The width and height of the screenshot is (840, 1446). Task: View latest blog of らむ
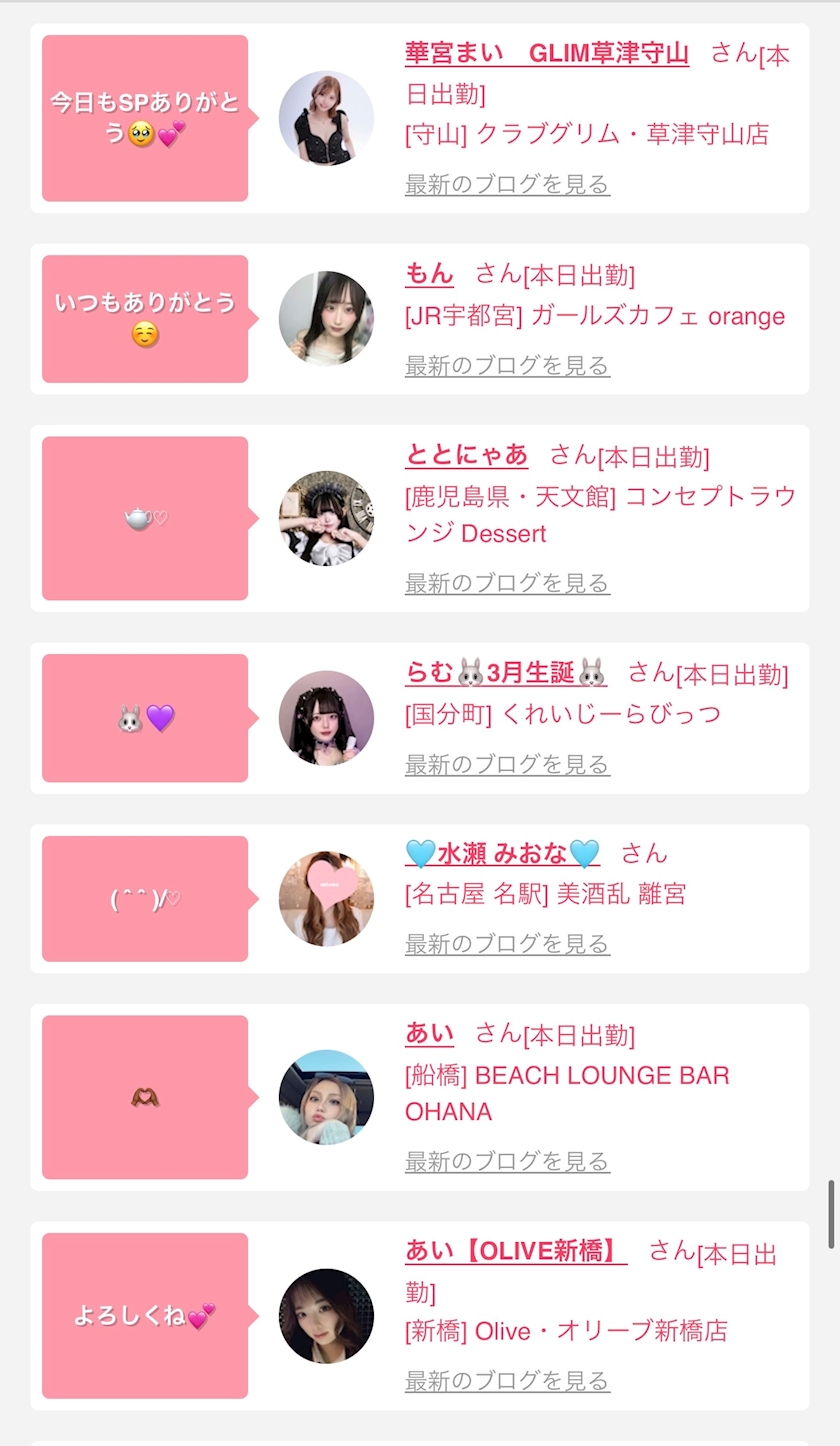point(507,764)
